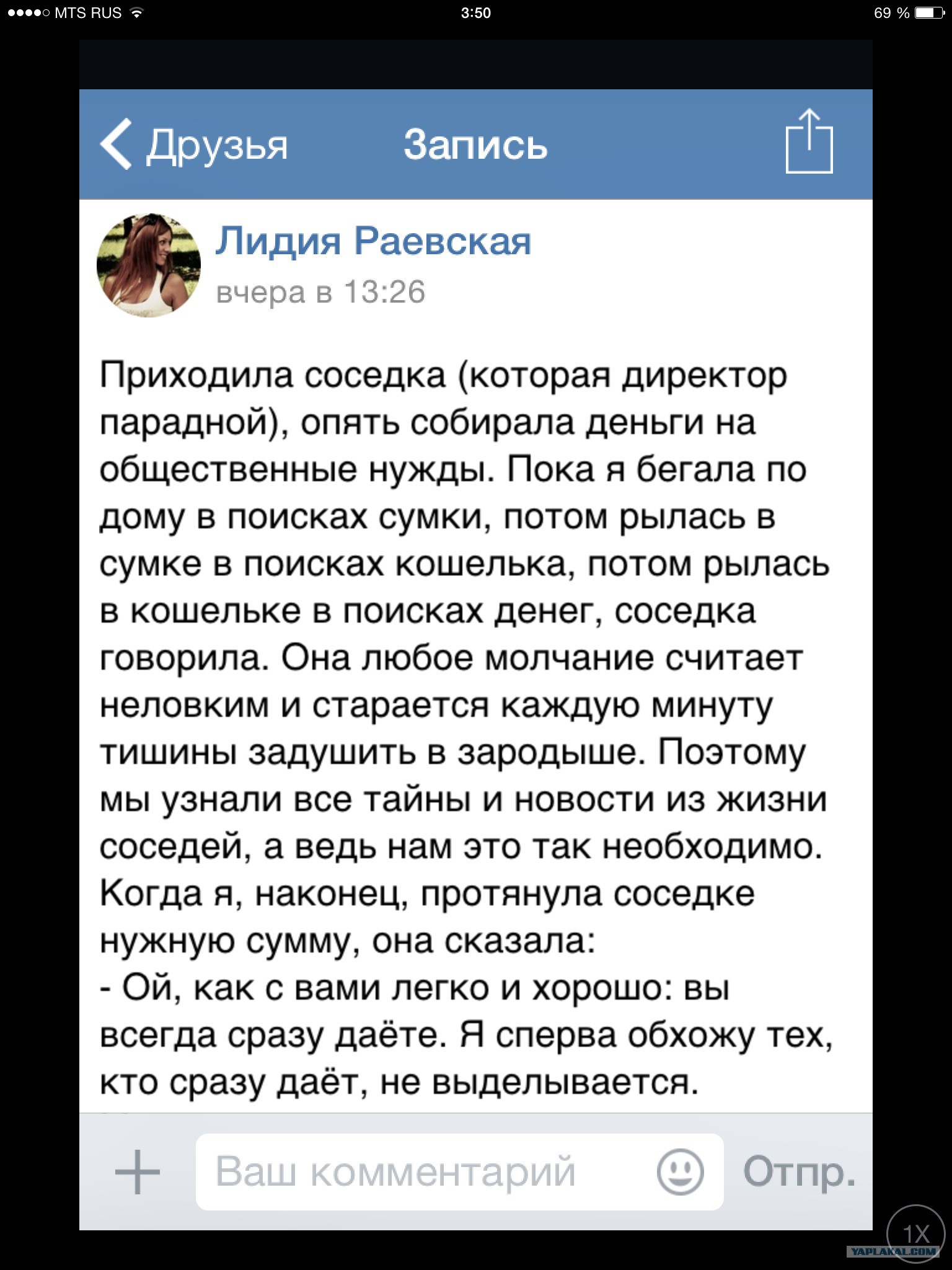Tap Отпр. to send the comment
The height and width of the screenshot is (1270, 952).
799,1171
